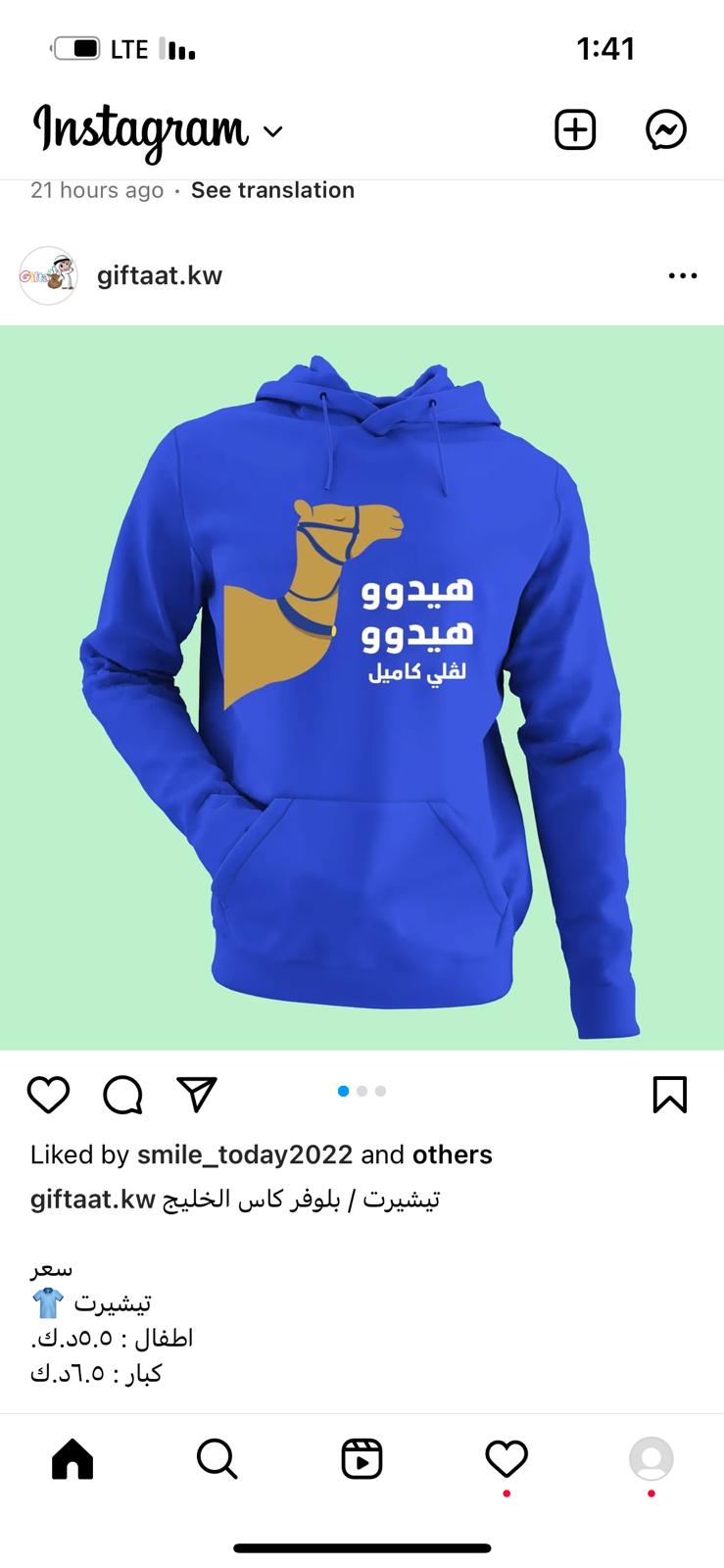Viewport: 724px width, 1568px height.
Task: Switch to the Reels tab
Action: [362, 1459]
